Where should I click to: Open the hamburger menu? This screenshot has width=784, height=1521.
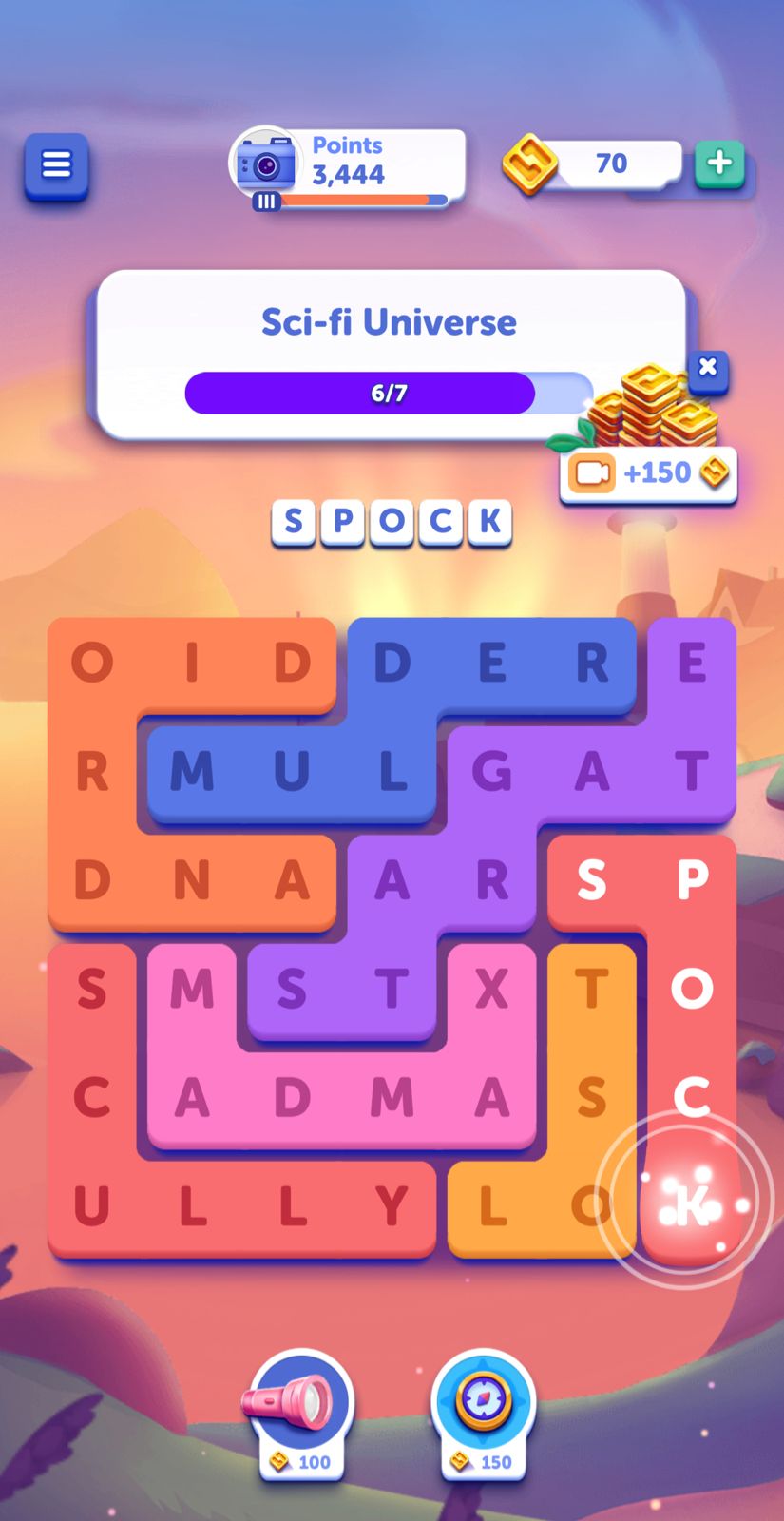pyautogui.click(x=56, y=165)
